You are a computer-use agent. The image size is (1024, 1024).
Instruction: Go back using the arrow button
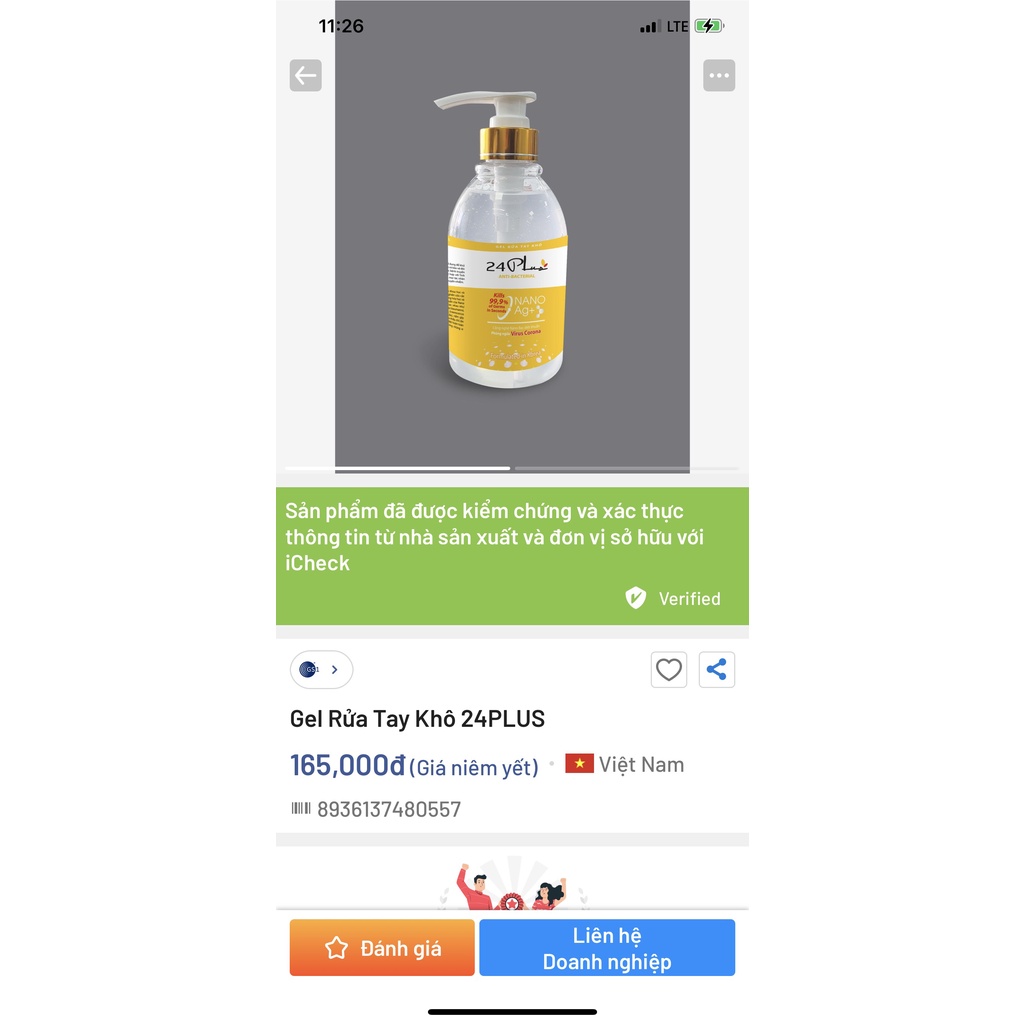click(x=305, y=75)
